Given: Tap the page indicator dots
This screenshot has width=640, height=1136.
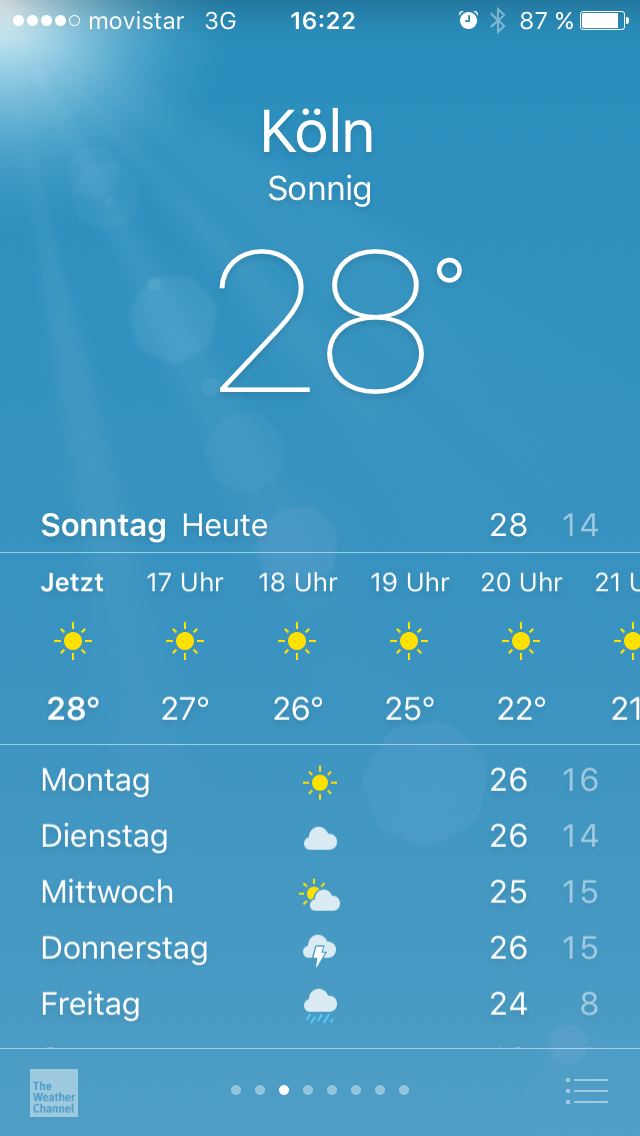Looking at the screenshot, I should tap(320, 1090).
